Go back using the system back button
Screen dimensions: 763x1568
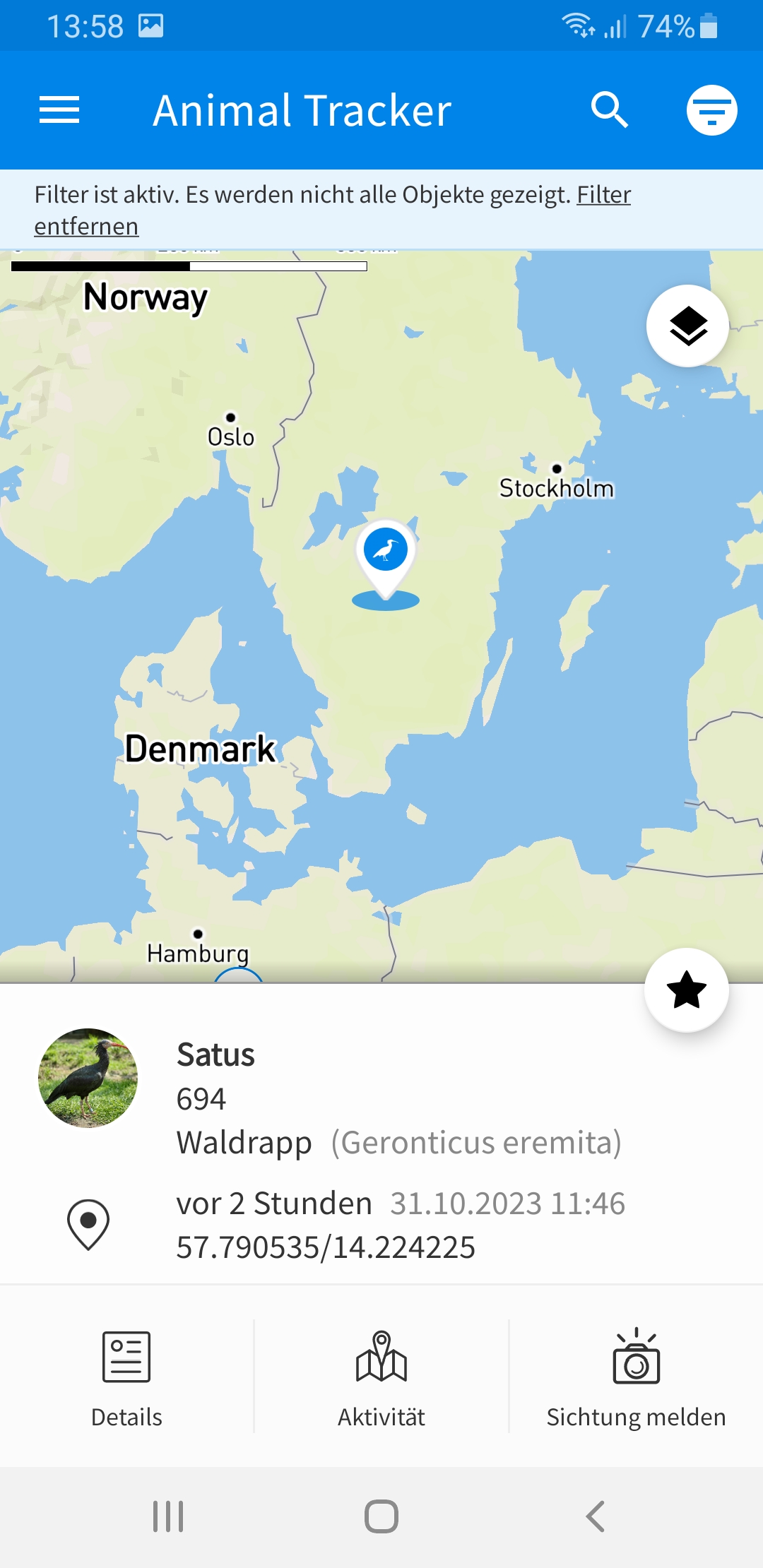(x=596, y=1516)
